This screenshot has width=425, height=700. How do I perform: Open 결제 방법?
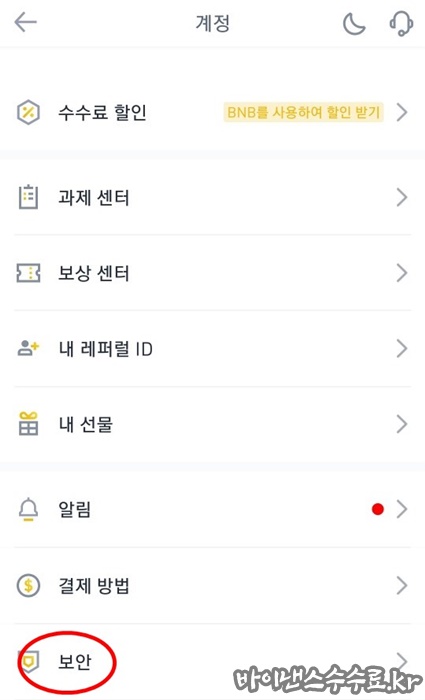[212, 586]
